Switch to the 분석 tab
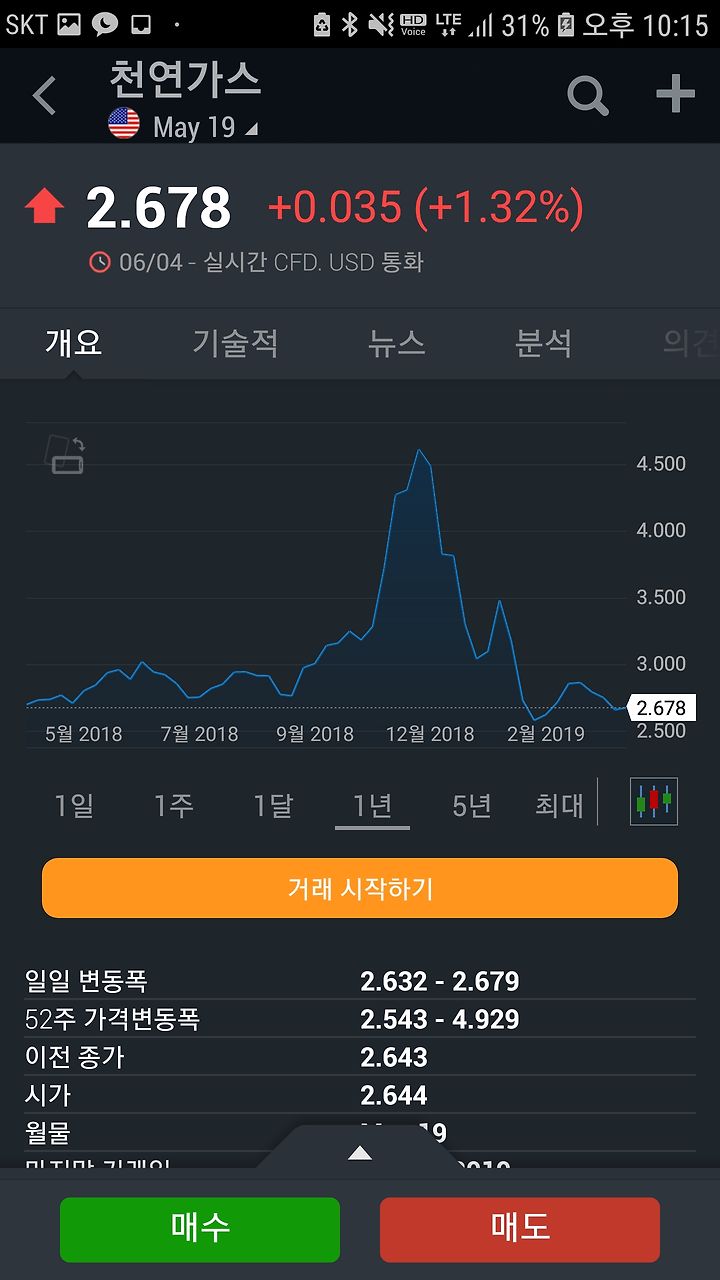Viewport: 720px width, 1280px height. pyautogui.click(x=543, y=344)
